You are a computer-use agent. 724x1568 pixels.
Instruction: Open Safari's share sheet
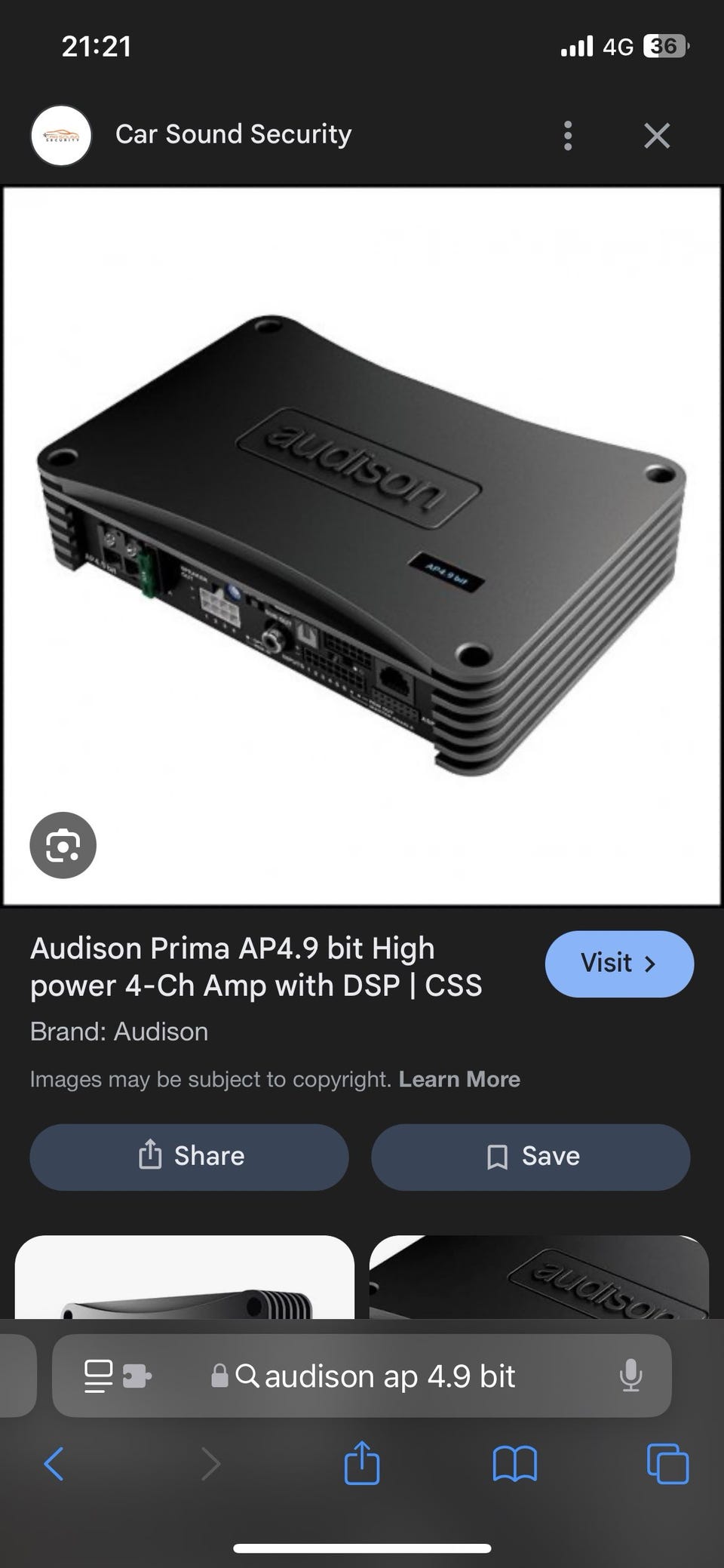[x=361, y=1465]
